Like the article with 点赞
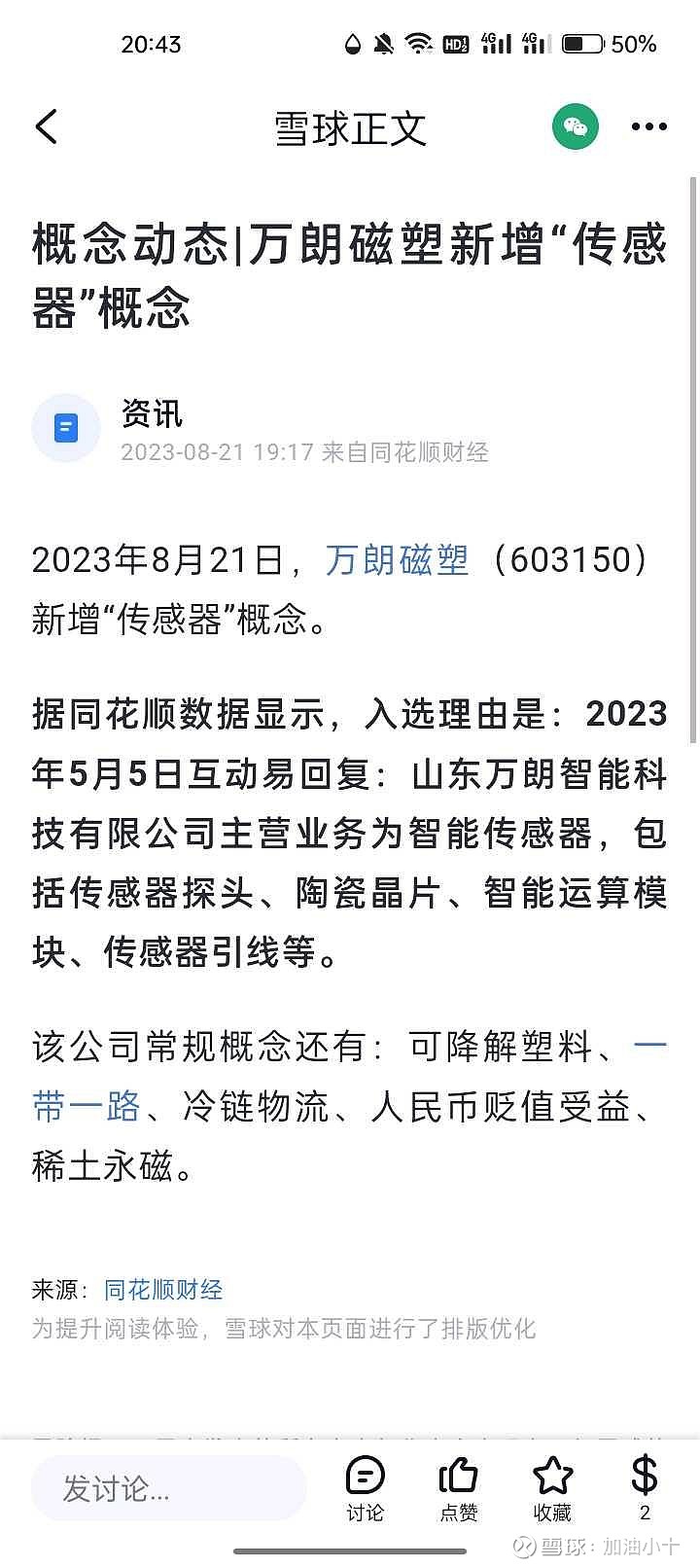This screenshot has width=700, height=1568. tap(459, 1489)
